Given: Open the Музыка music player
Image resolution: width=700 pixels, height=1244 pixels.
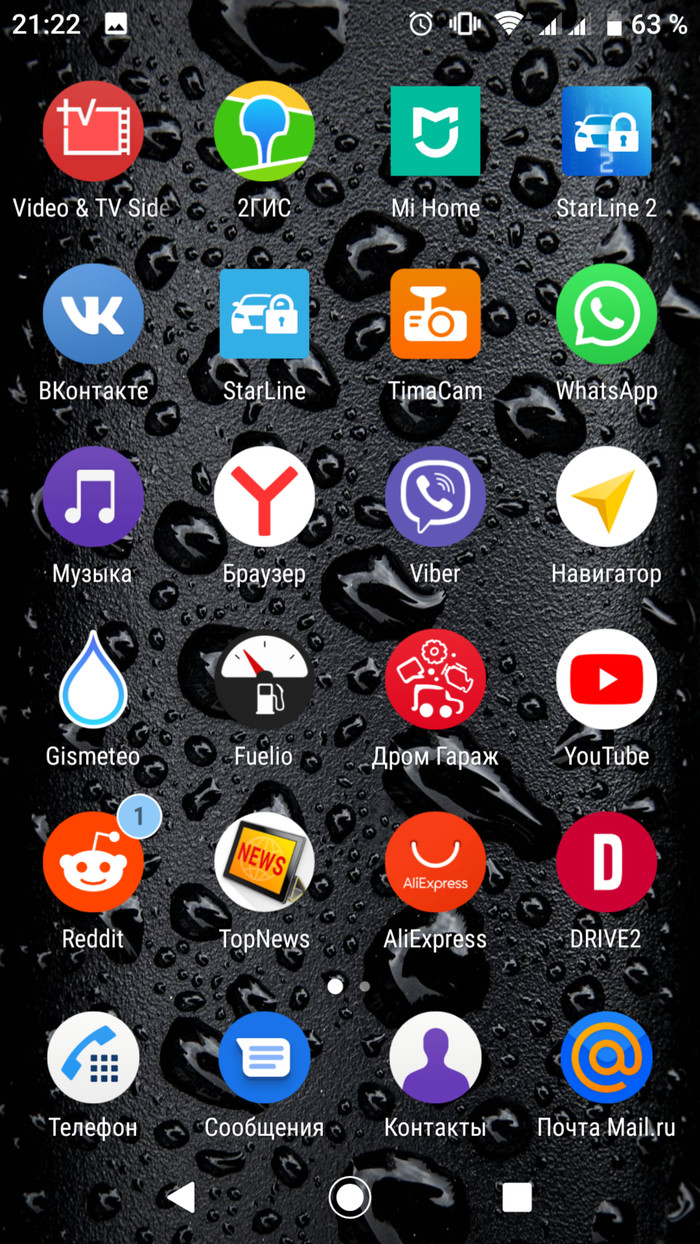Looking at the screenshot, I should 93,497.
